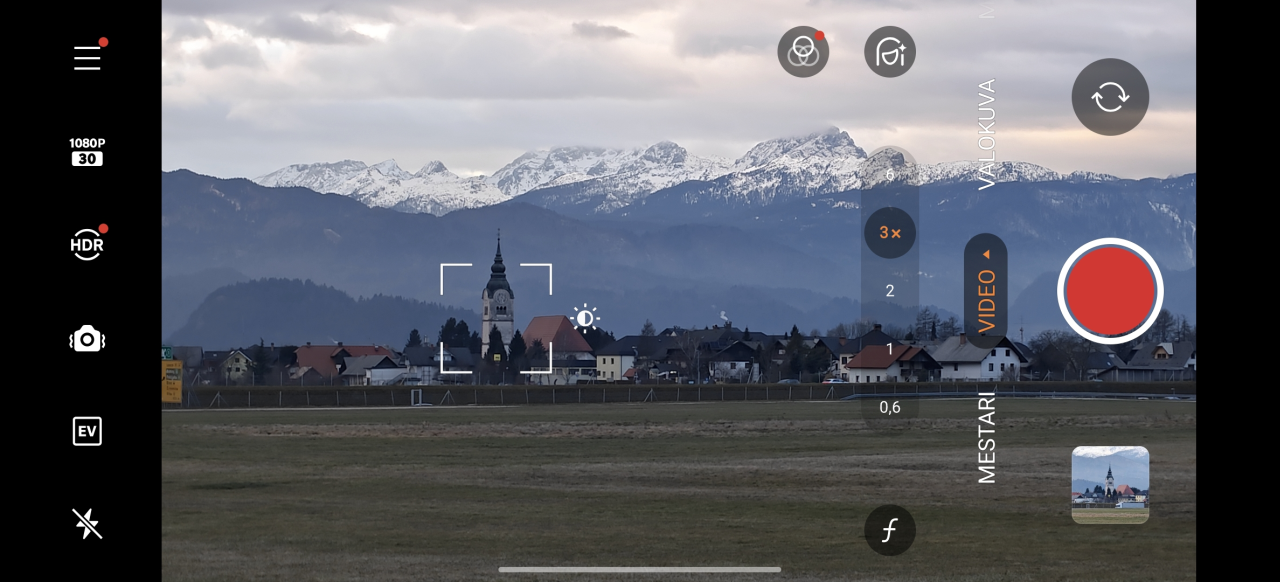This screenshot has height=582, width=1280.
Task: Open the last photo thumbnail
Action: click(x=1110, y=484)
